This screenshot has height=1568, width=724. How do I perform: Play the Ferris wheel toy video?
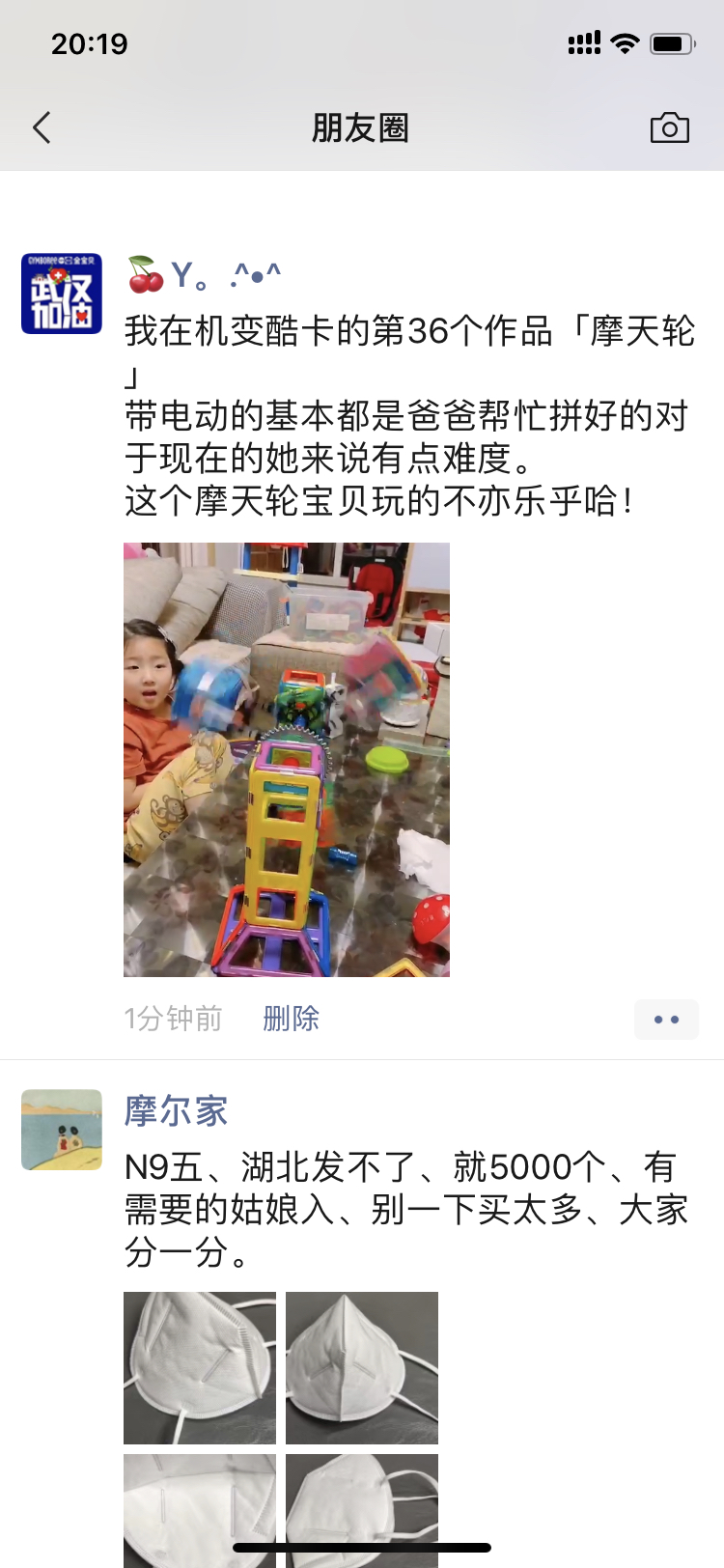click(x=287, y=760)
